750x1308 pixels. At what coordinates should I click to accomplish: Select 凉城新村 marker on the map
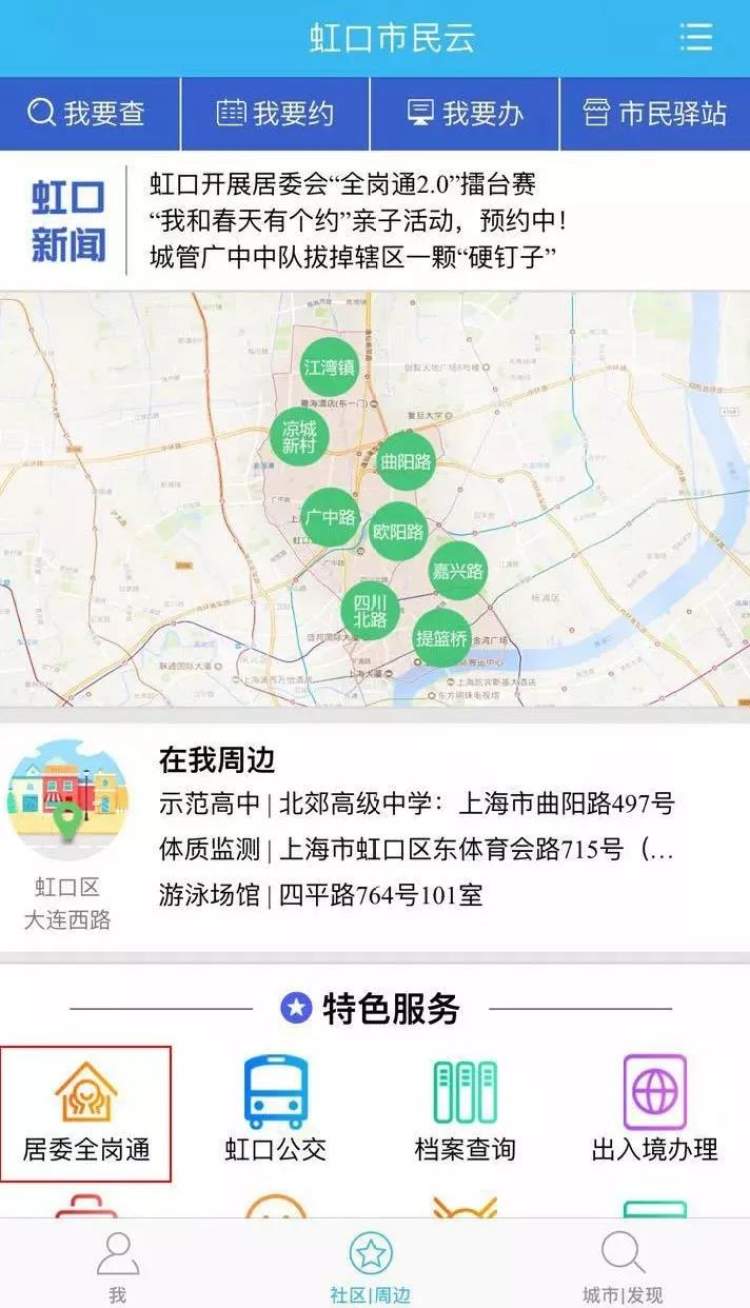click(x=299, y=437)
